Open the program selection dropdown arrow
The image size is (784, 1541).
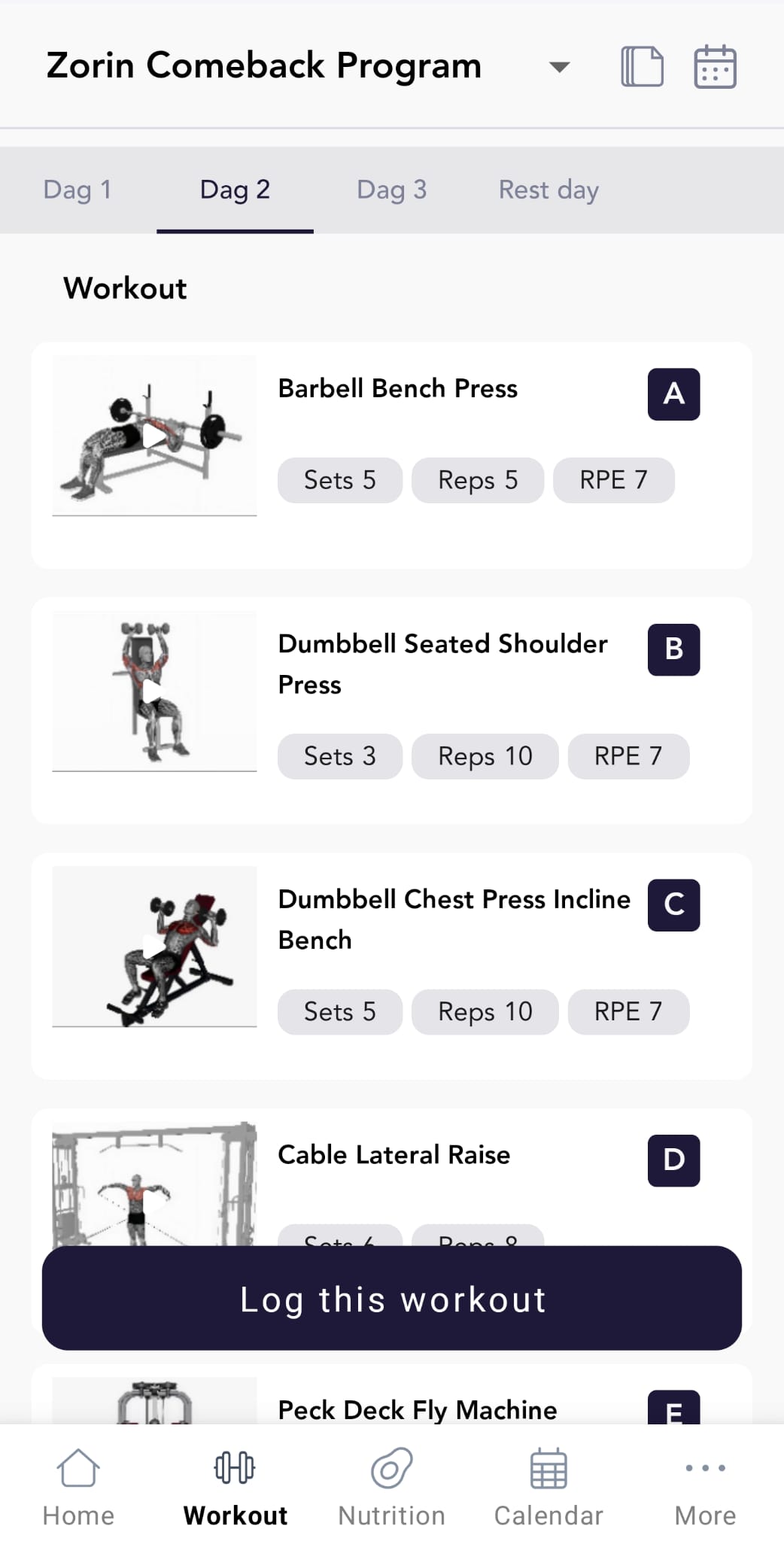(x=560, y=67)
